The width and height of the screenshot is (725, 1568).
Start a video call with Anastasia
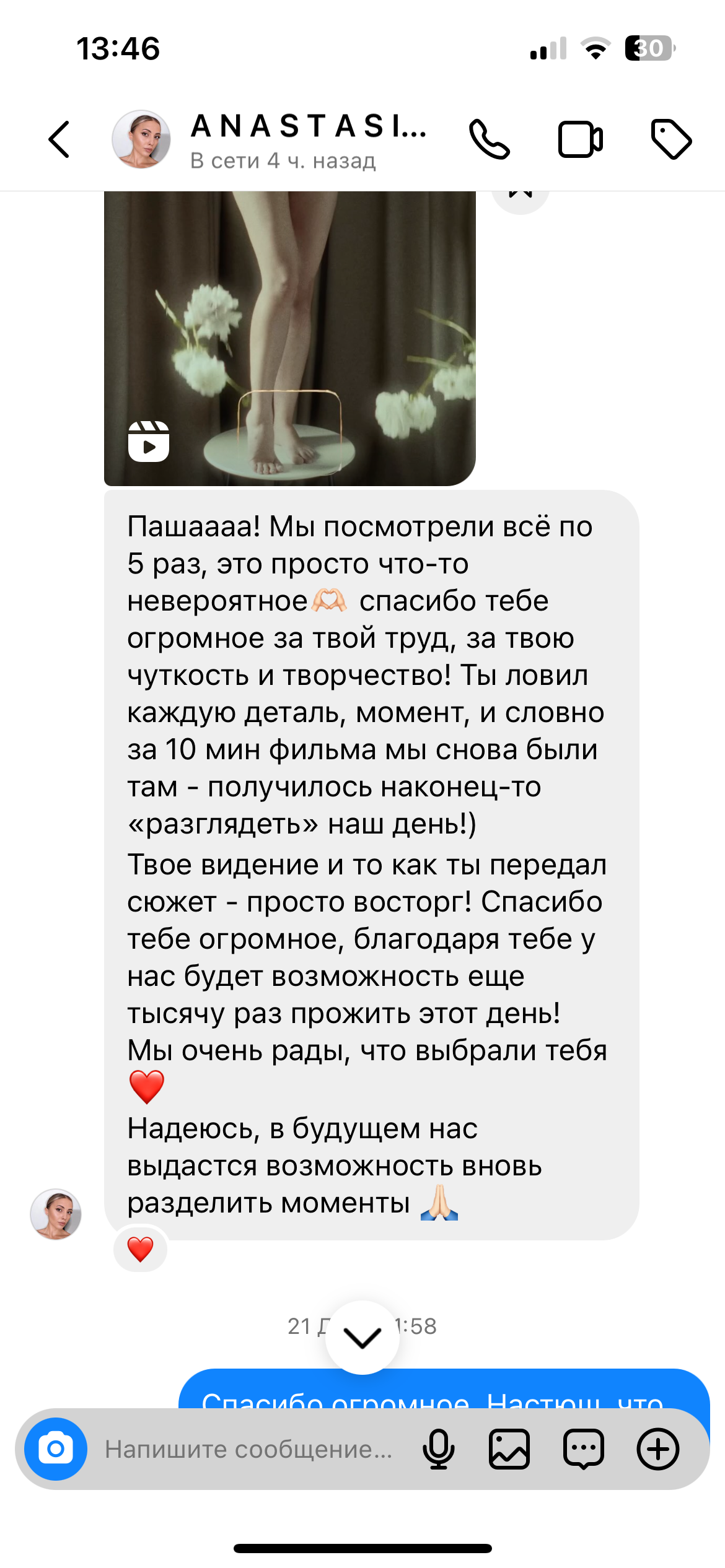(x=580, y=139)
